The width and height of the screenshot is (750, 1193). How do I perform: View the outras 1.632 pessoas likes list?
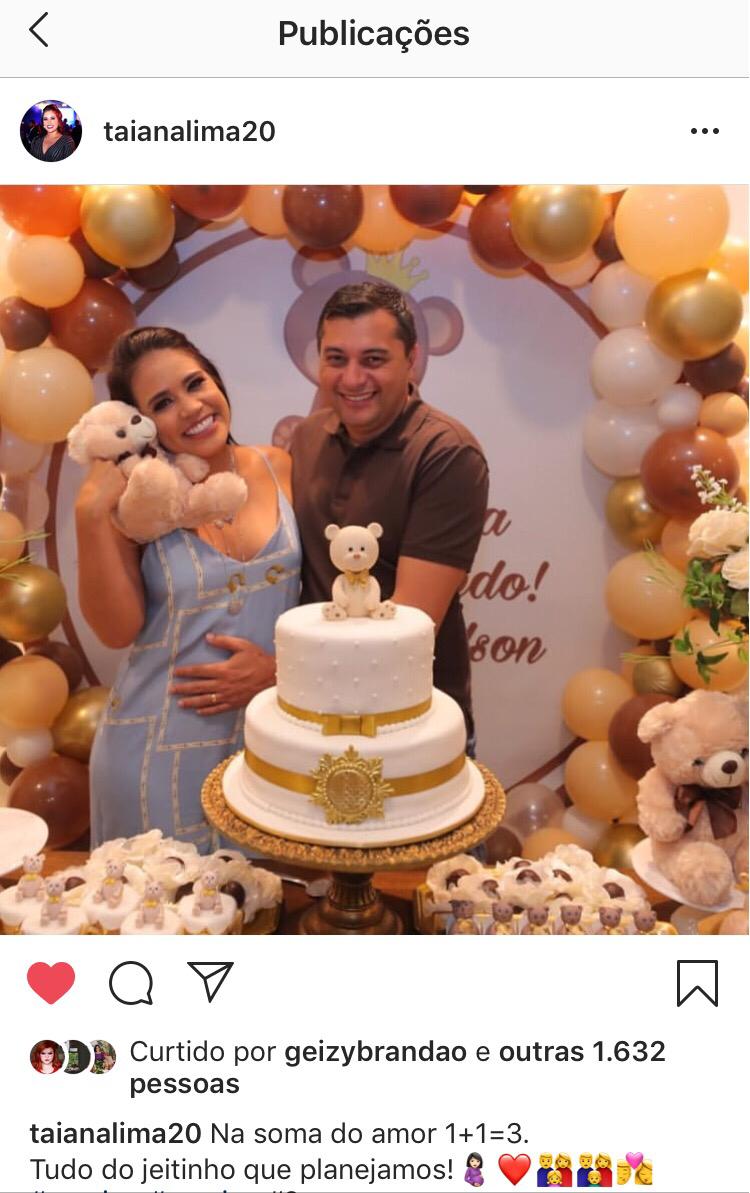580,1052
